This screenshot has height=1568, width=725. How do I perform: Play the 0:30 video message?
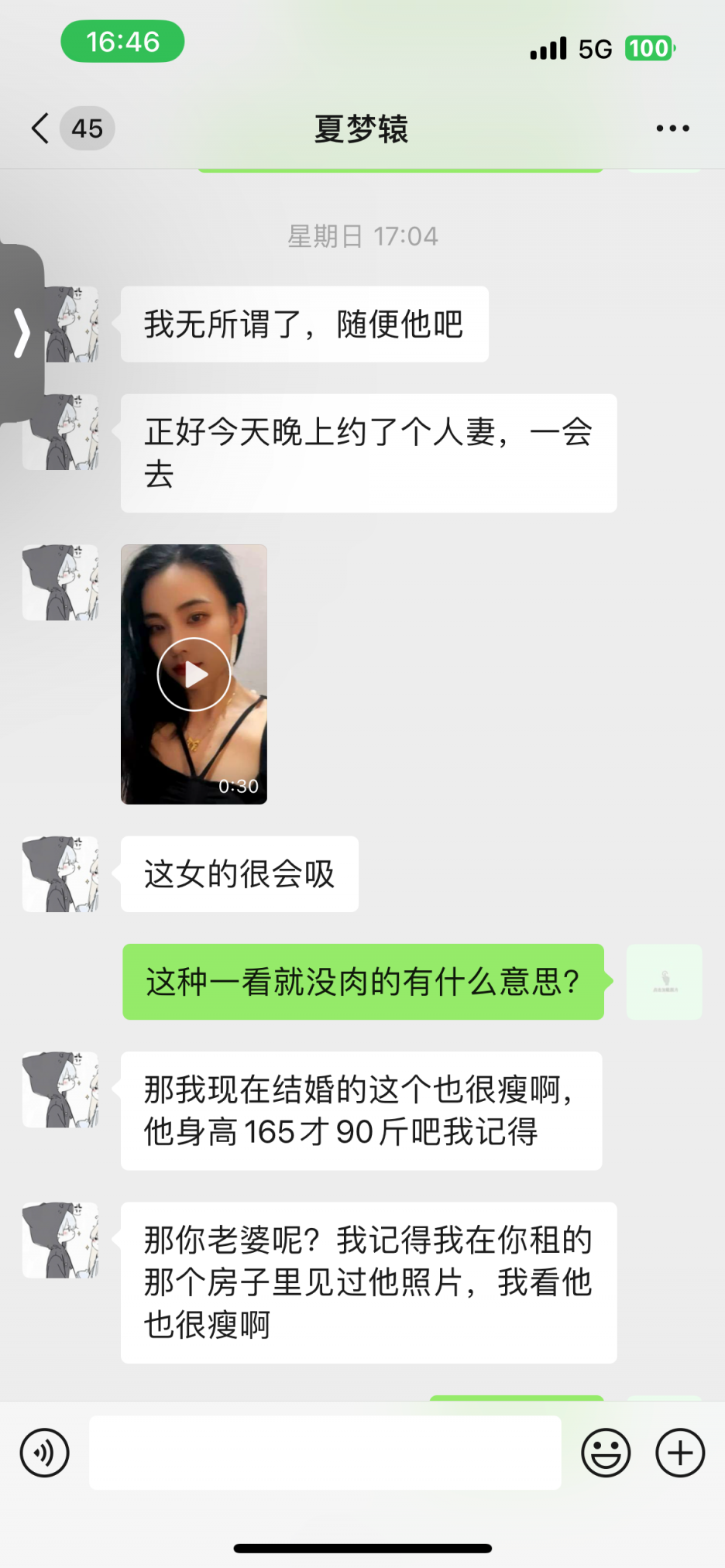tap(194, 674)
